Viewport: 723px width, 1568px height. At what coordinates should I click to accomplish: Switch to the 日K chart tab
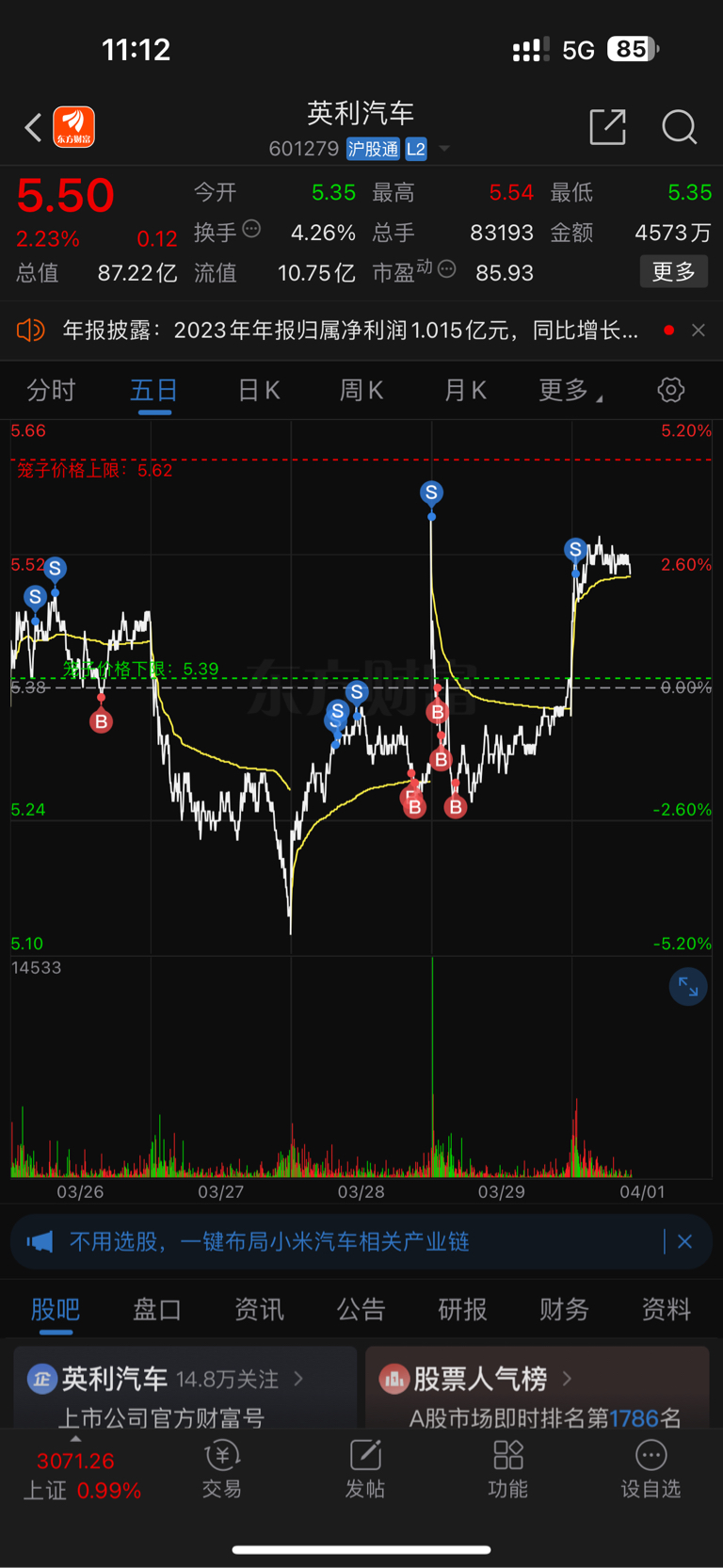pyautogui.click(x=259, y=390)
